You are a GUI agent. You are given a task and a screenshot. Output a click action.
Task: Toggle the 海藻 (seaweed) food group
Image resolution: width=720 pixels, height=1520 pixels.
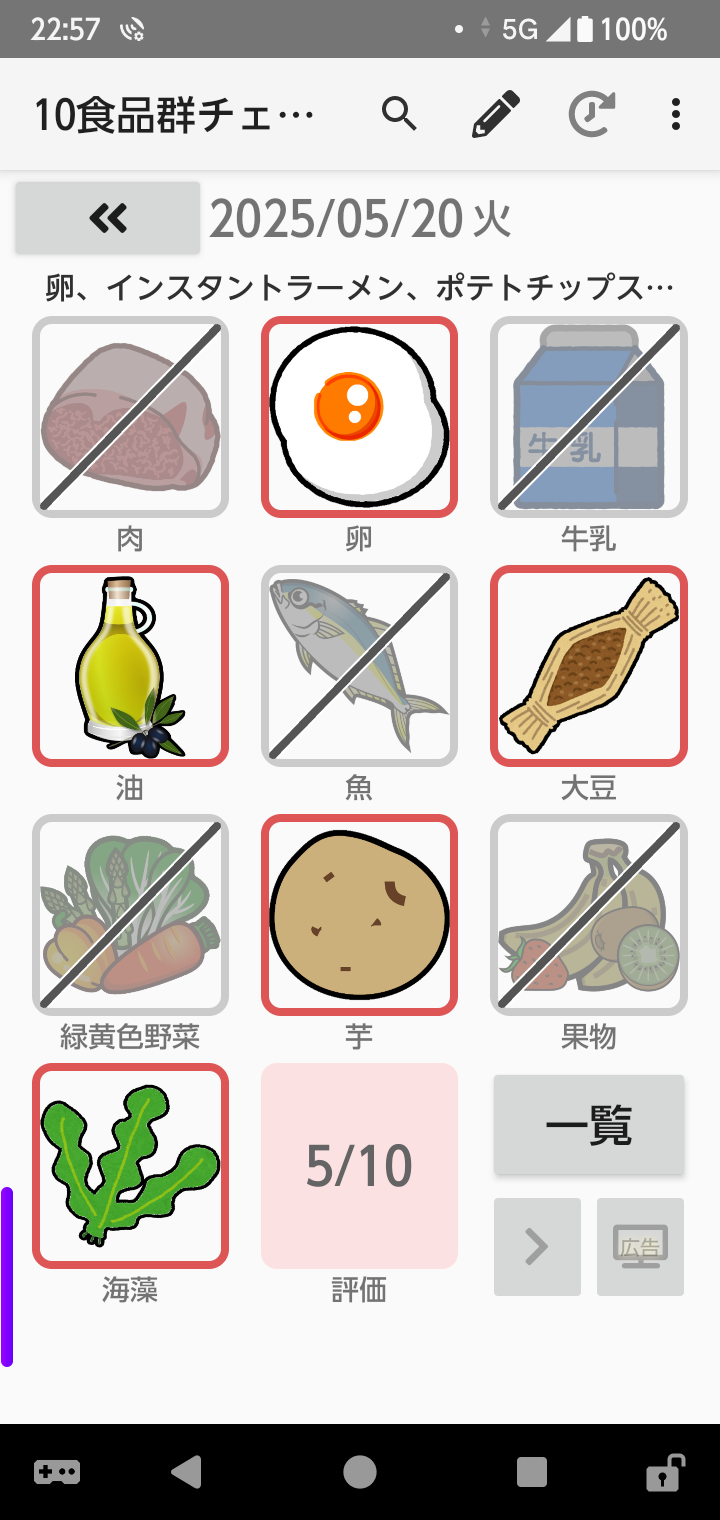tap(131, 1166)
